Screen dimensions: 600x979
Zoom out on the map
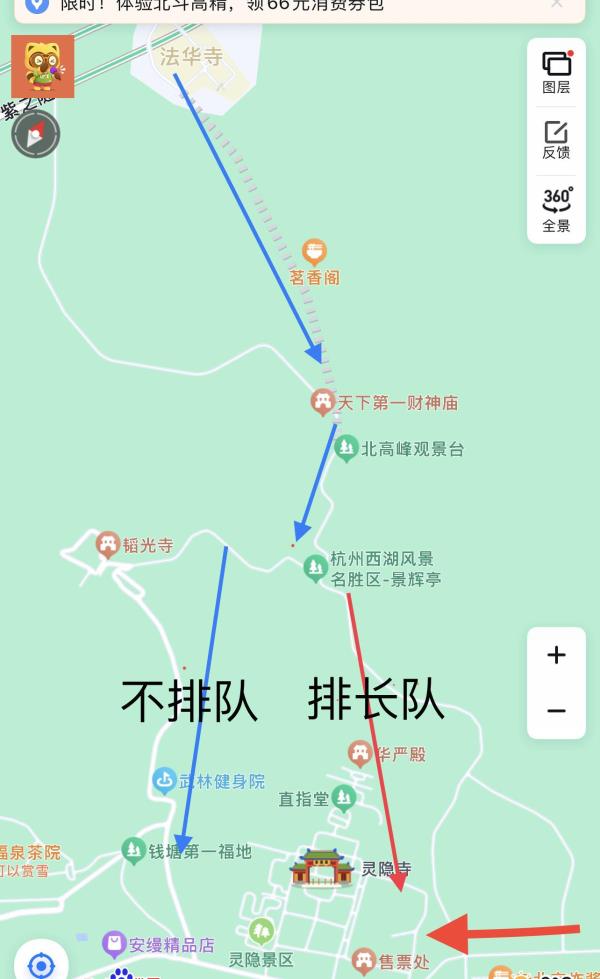(x=556, y=711)
